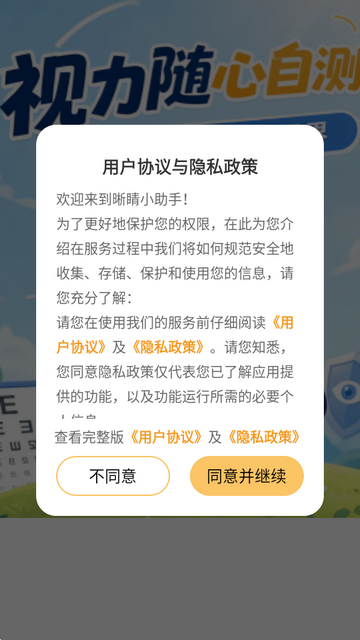Tap 同意并继续 to accept the agreement
The width and height of the screenshot is (360, 640).
coord(247,476)
